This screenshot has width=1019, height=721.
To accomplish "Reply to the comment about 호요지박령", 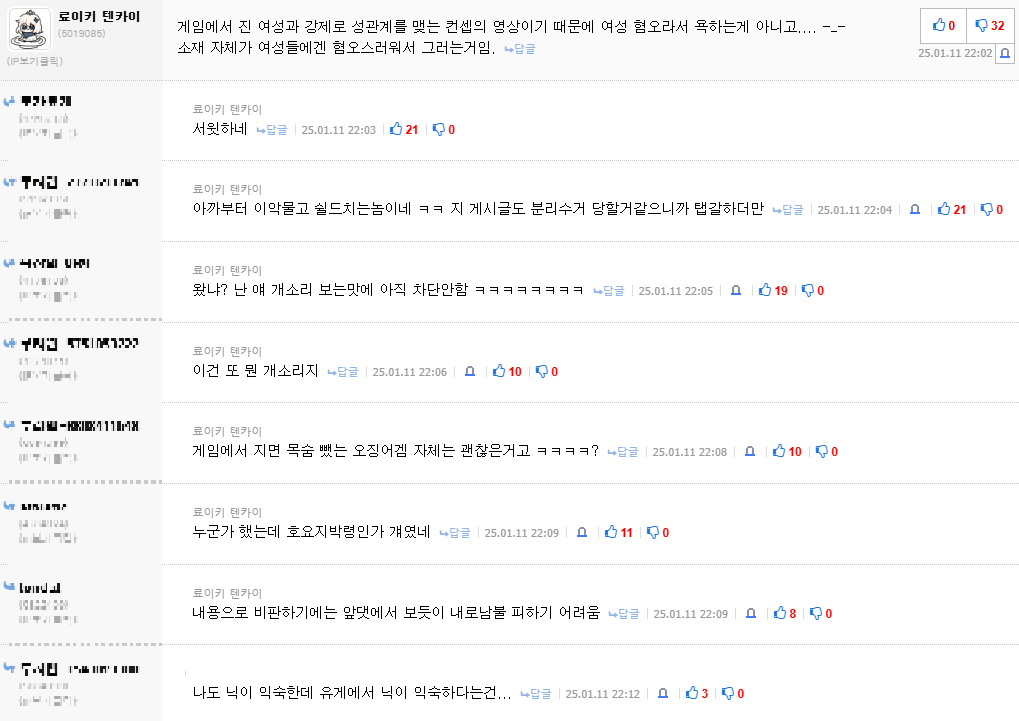I will click(x=454, y=533).
